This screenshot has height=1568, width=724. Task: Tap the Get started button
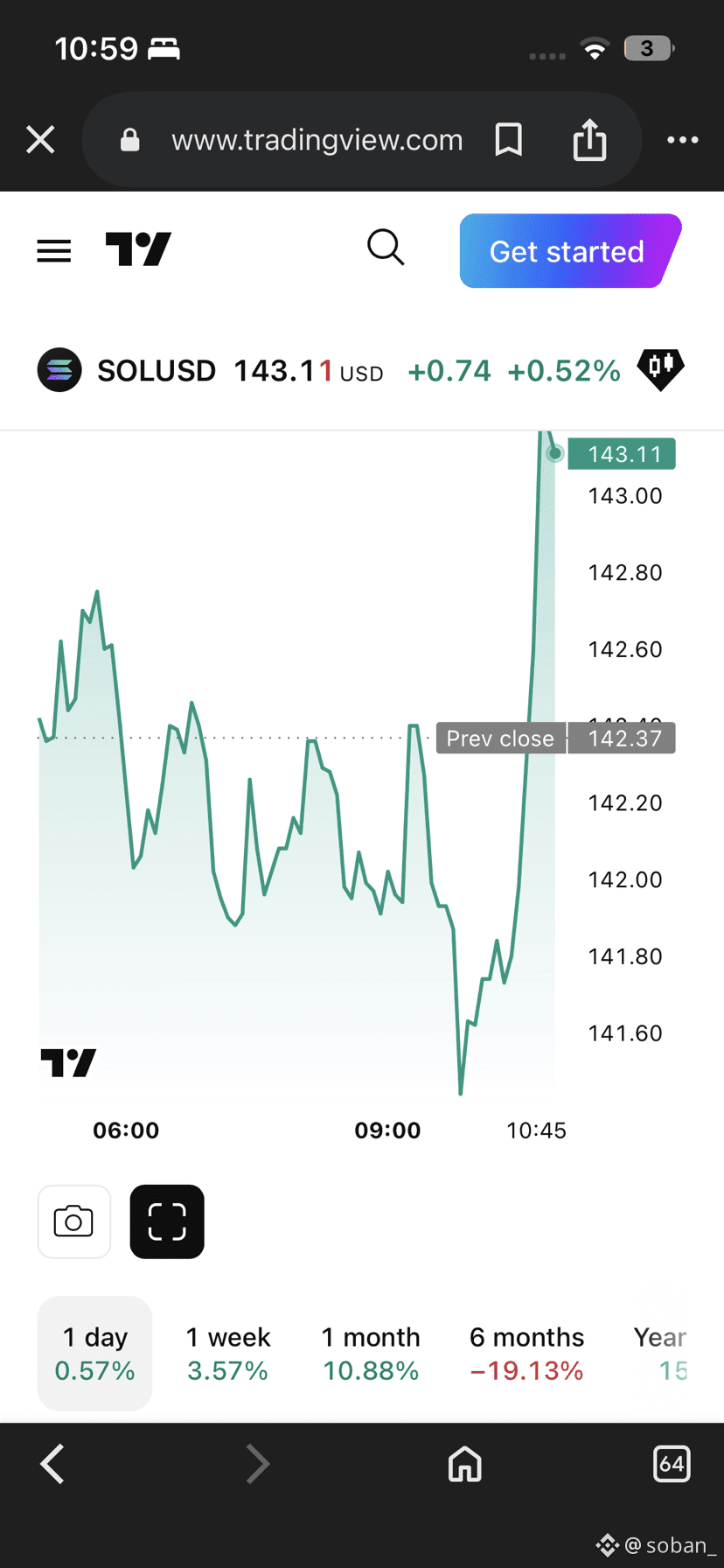tap(567, 251)
